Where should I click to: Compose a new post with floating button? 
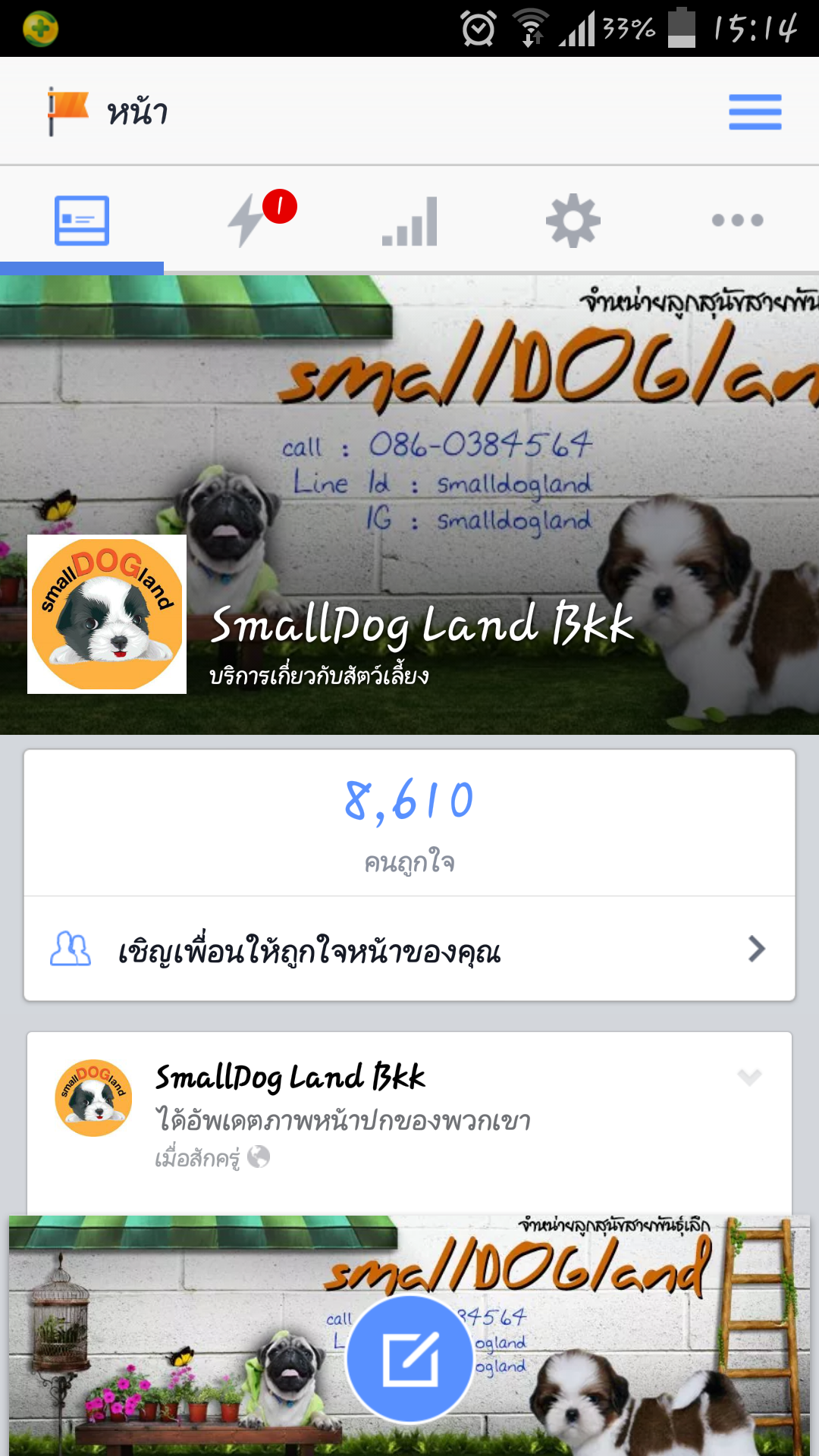(x=409, y=1359)
